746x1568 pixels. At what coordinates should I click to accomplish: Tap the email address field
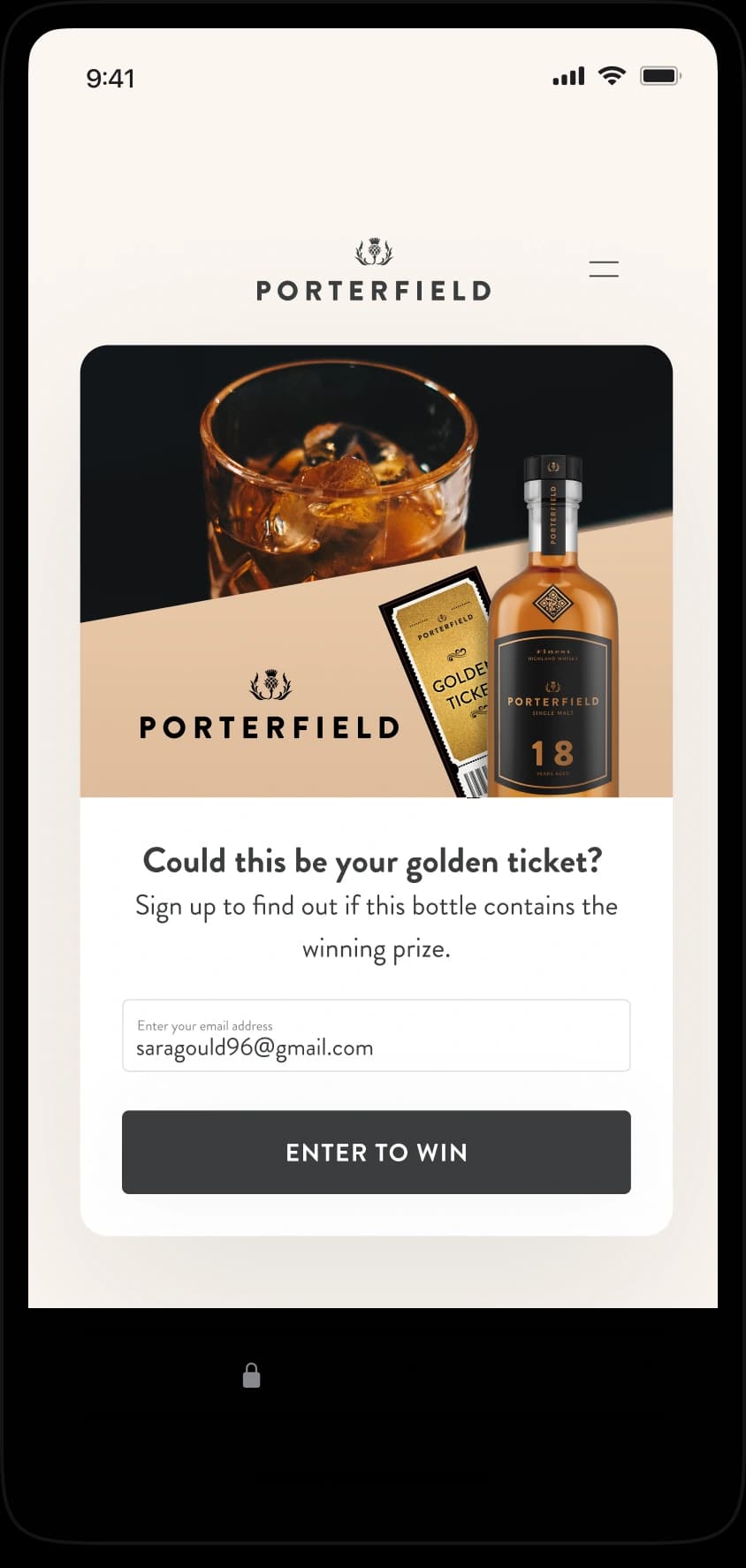coord(376,1036)
